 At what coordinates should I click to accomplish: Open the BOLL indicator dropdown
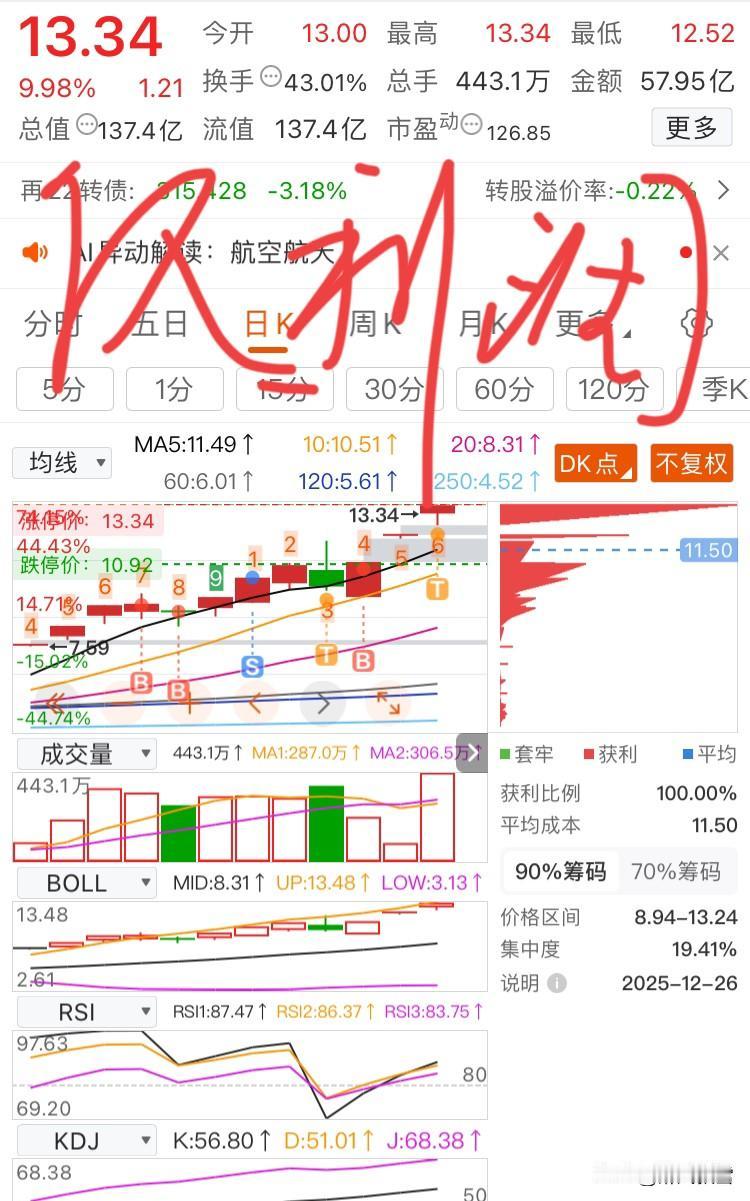pos(85,883)
